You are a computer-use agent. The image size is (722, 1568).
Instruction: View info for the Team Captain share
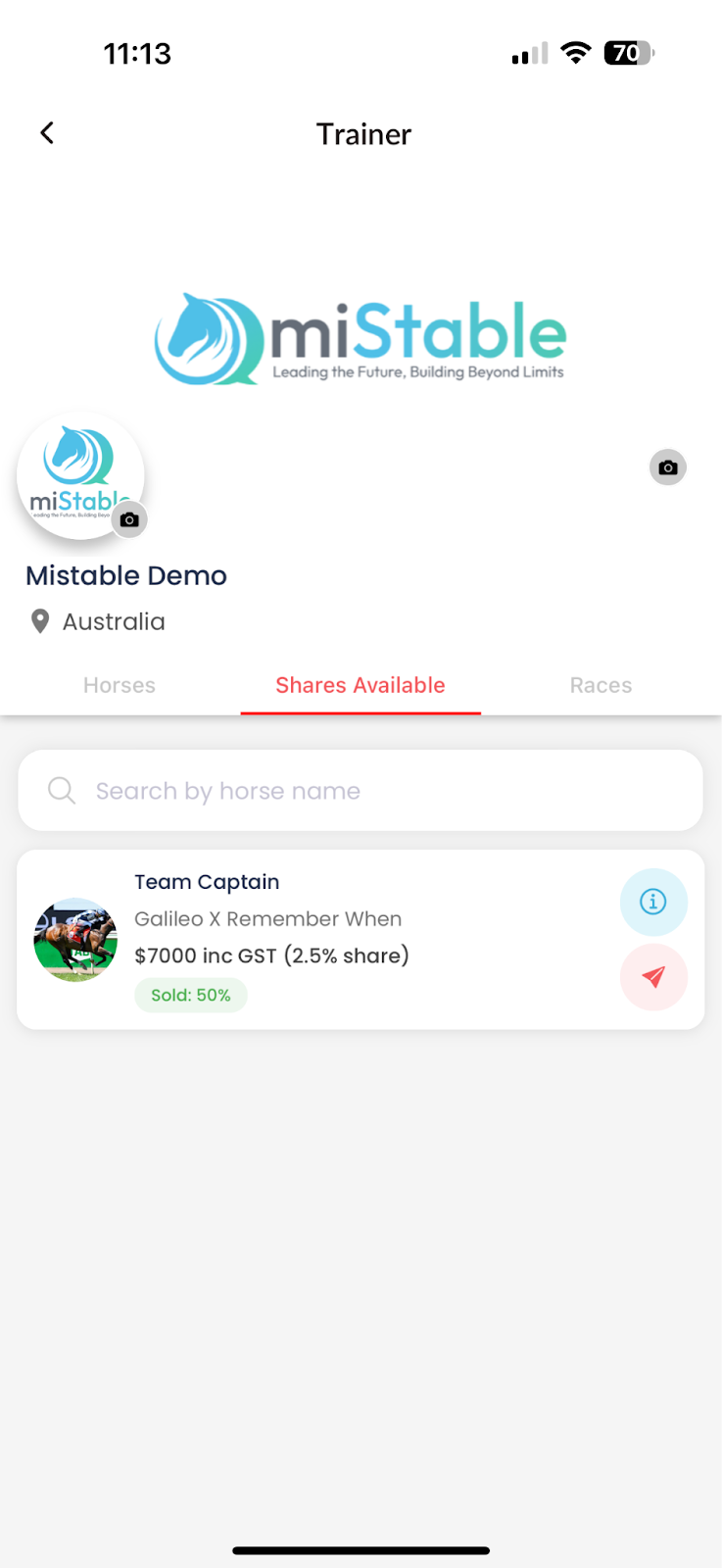pyautogui.click(x=653, y=902)
